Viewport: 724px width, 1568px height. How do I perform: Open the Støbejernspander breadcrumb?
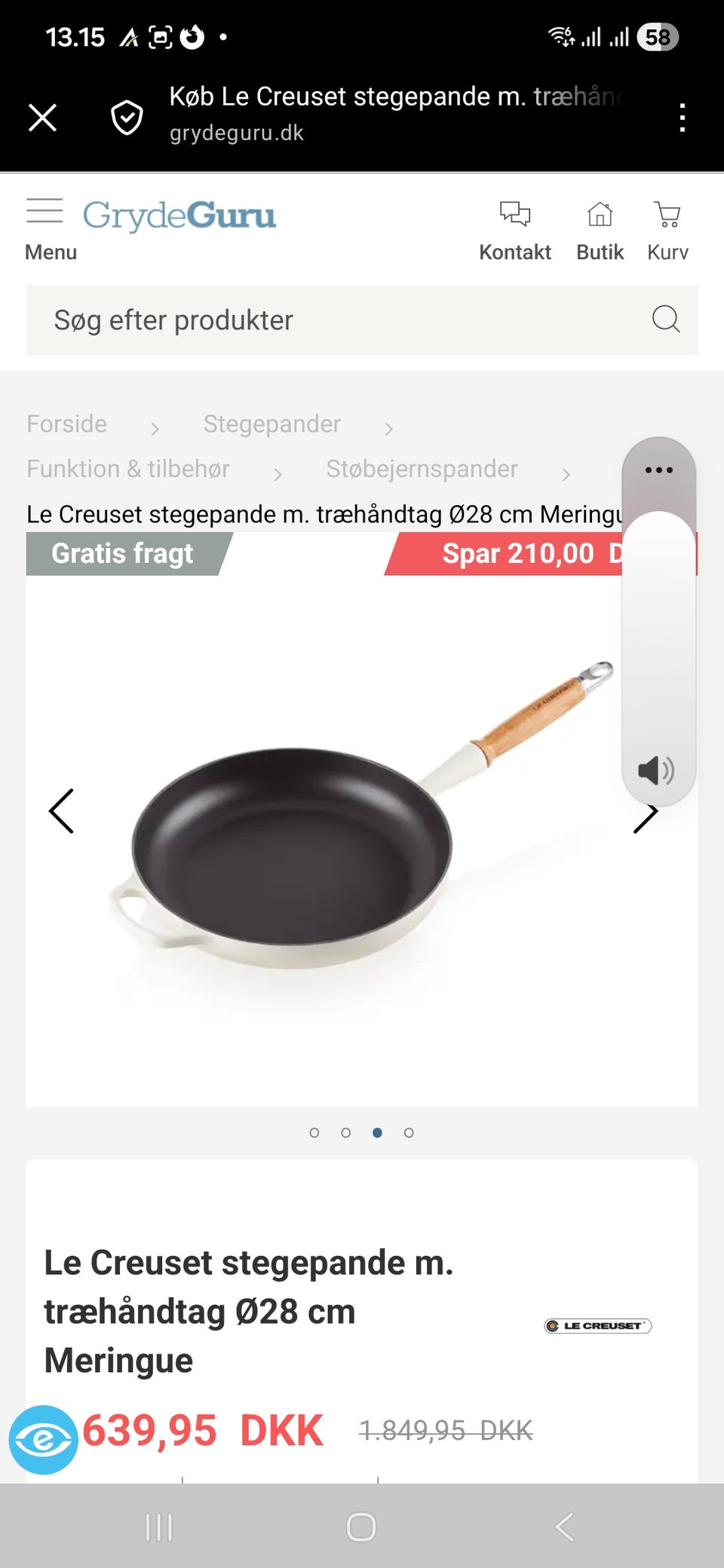[x=422, y=469]
